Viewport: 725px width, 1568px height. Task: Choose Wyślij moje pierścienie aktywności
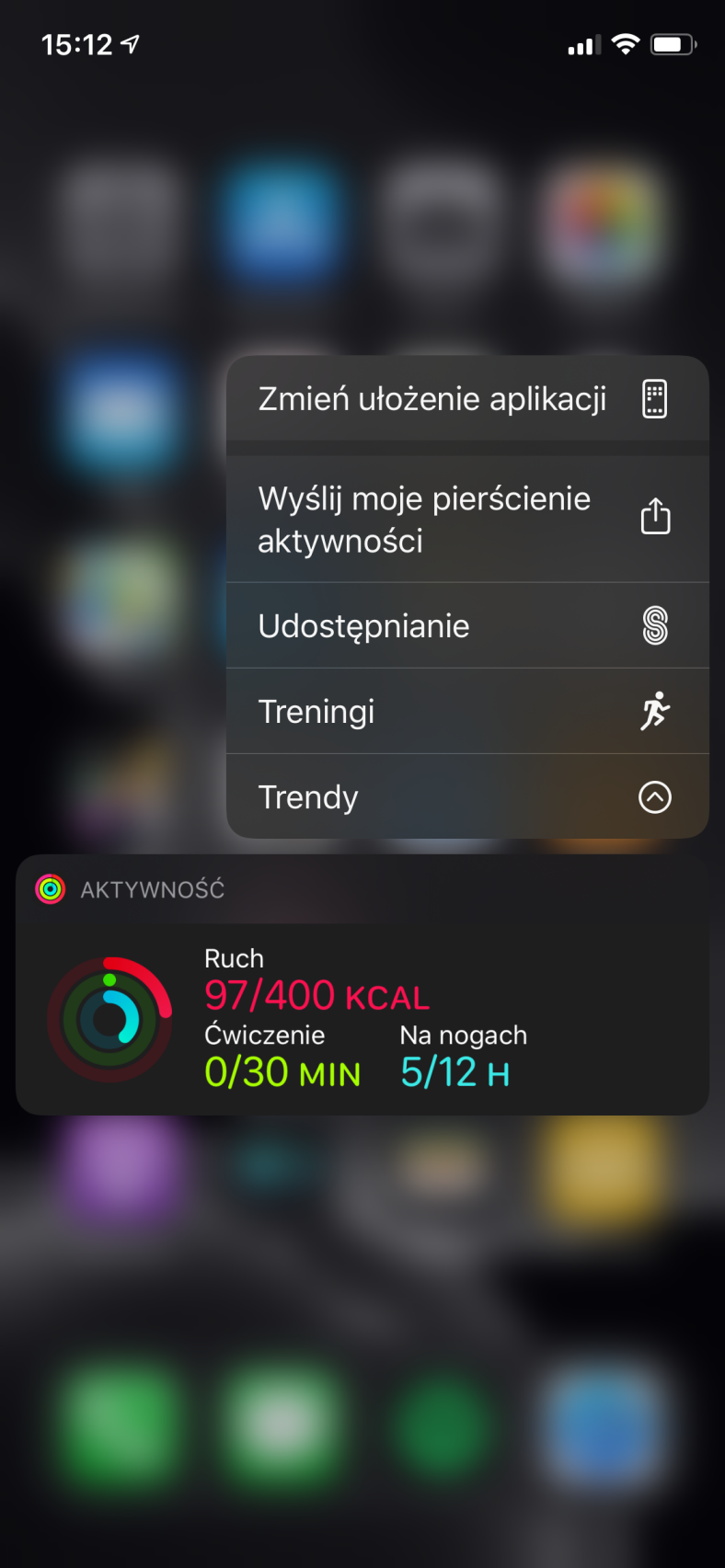coord(467,520)
